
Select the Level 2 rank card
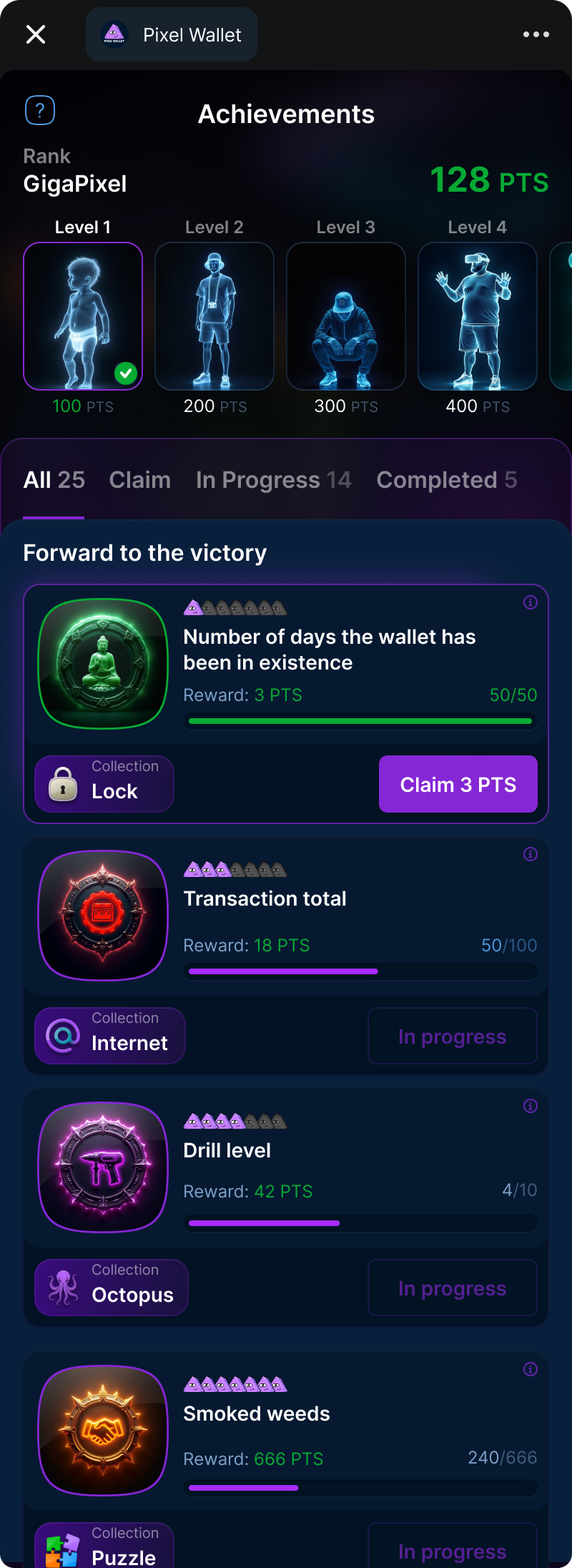point(214,316)
